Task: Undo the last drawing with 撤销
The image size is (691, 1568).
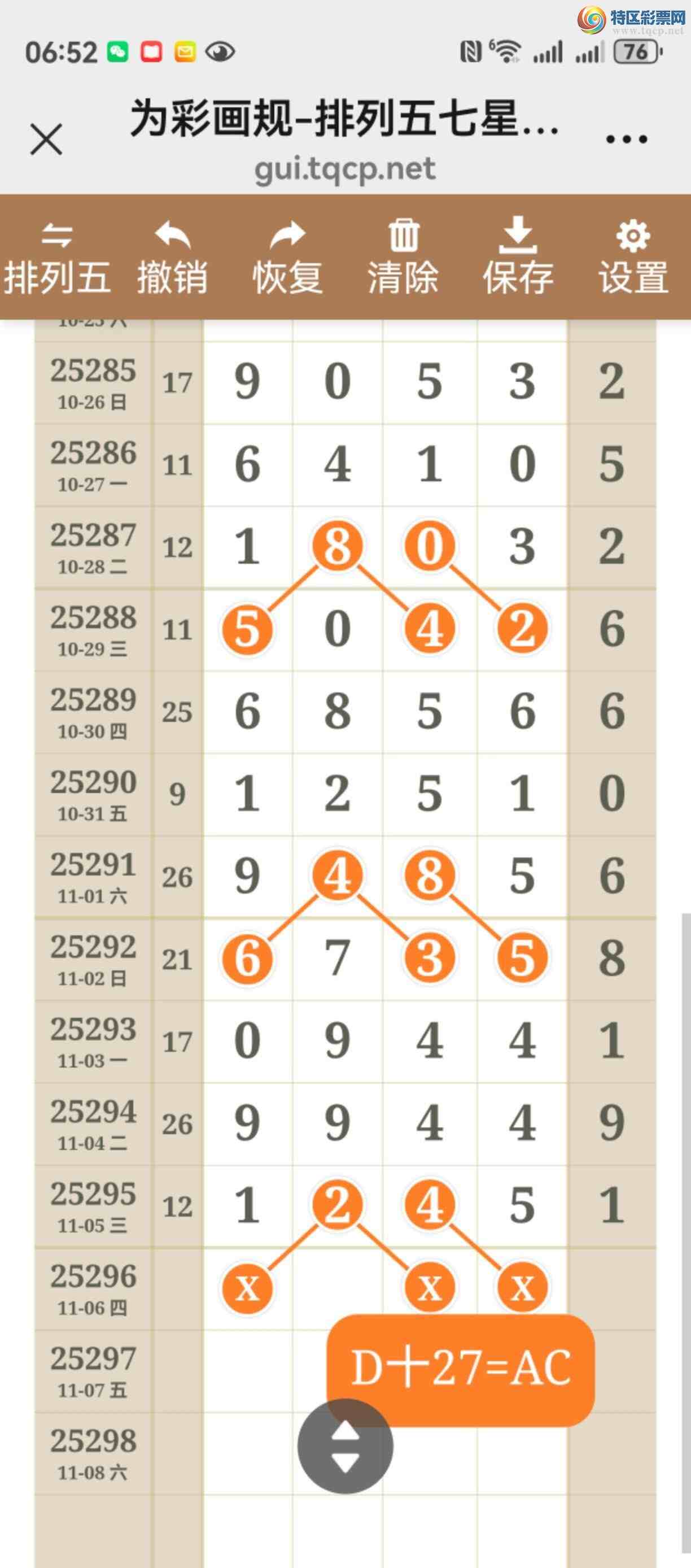Action: pyautogui.click(x=172, y=258)
